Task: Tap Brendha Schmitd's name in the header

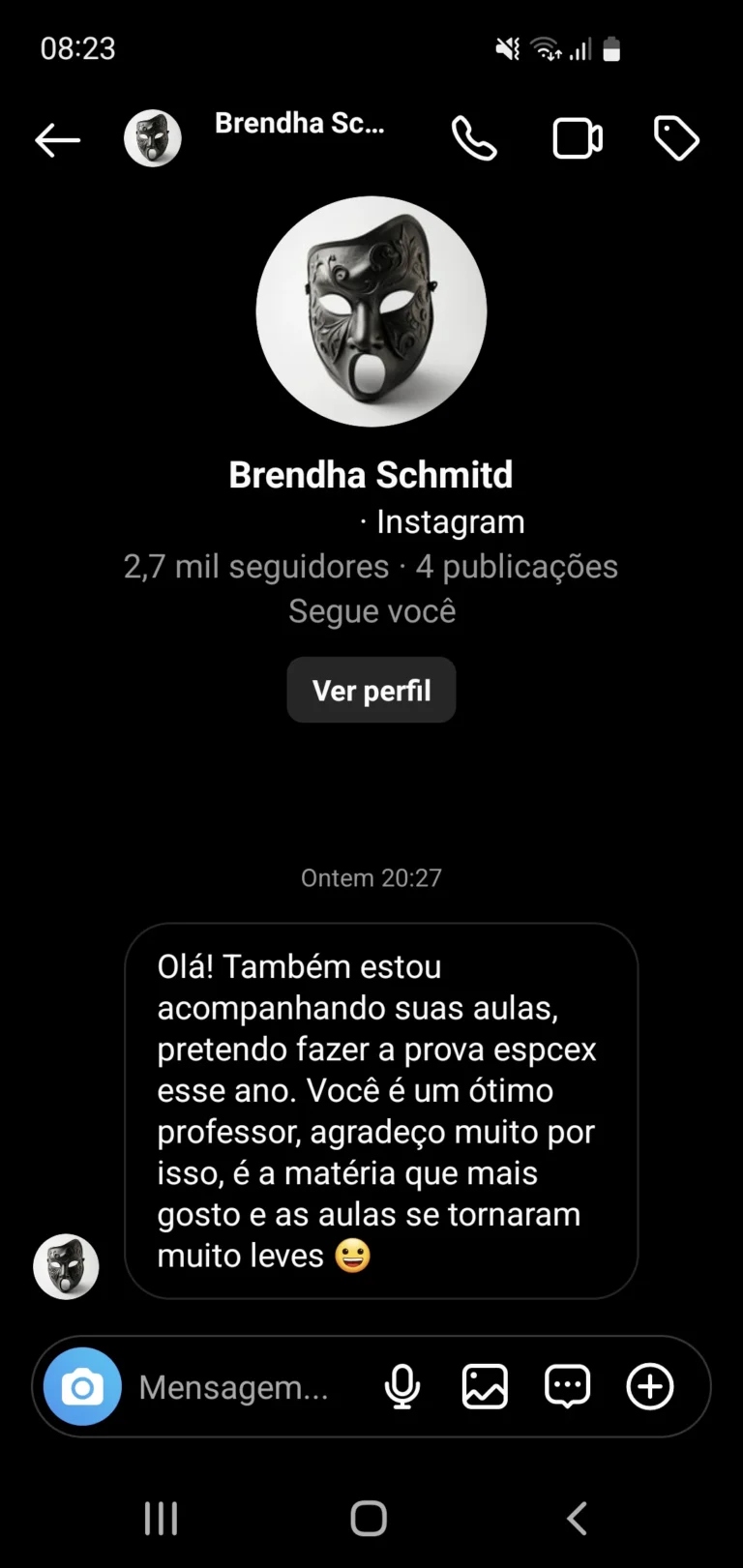Action: click(300, 123)
